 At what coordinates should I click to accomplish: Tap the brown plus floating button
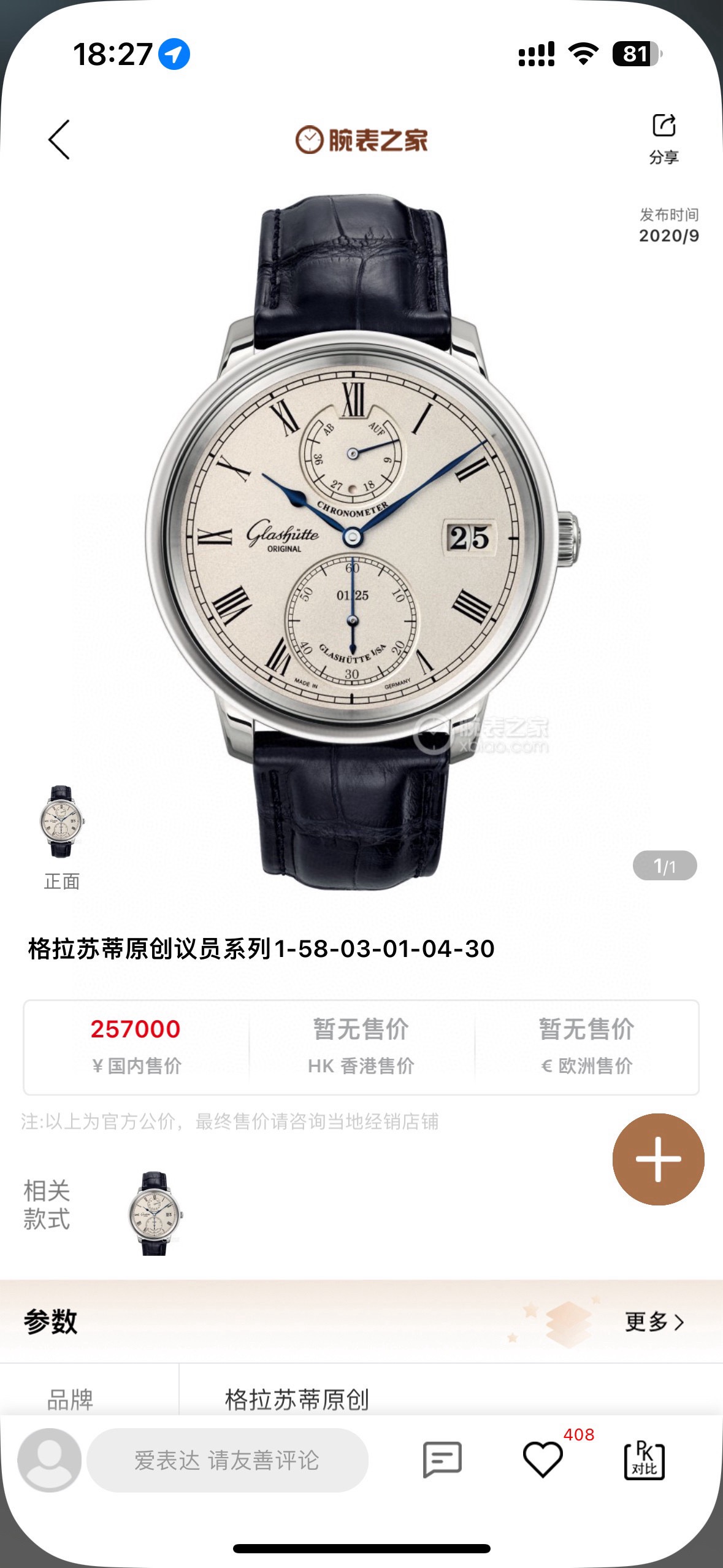tap(658, 1159)
